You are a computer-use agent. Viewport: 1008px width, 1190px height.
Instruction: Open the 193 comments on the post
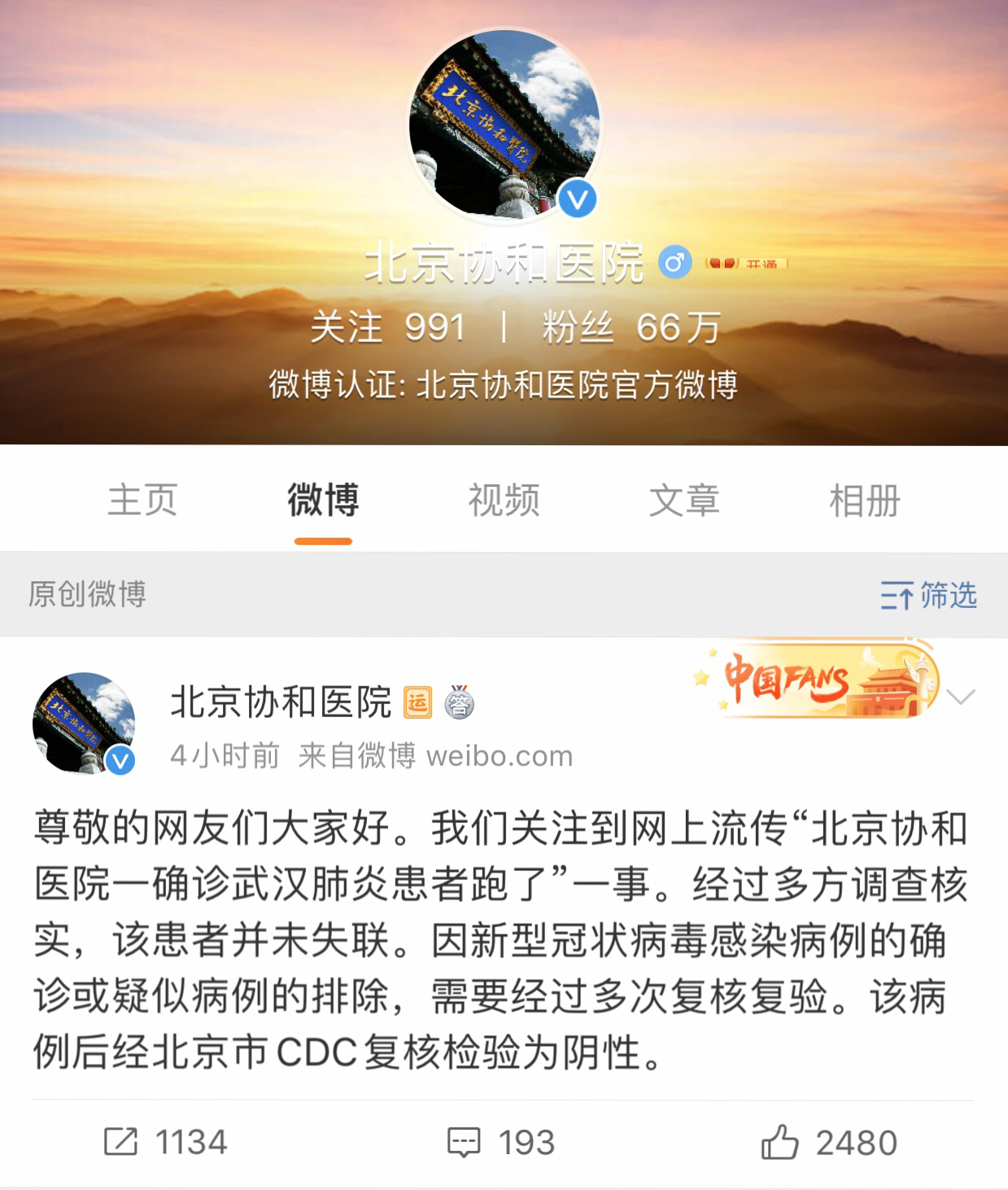coord(501,1142)
